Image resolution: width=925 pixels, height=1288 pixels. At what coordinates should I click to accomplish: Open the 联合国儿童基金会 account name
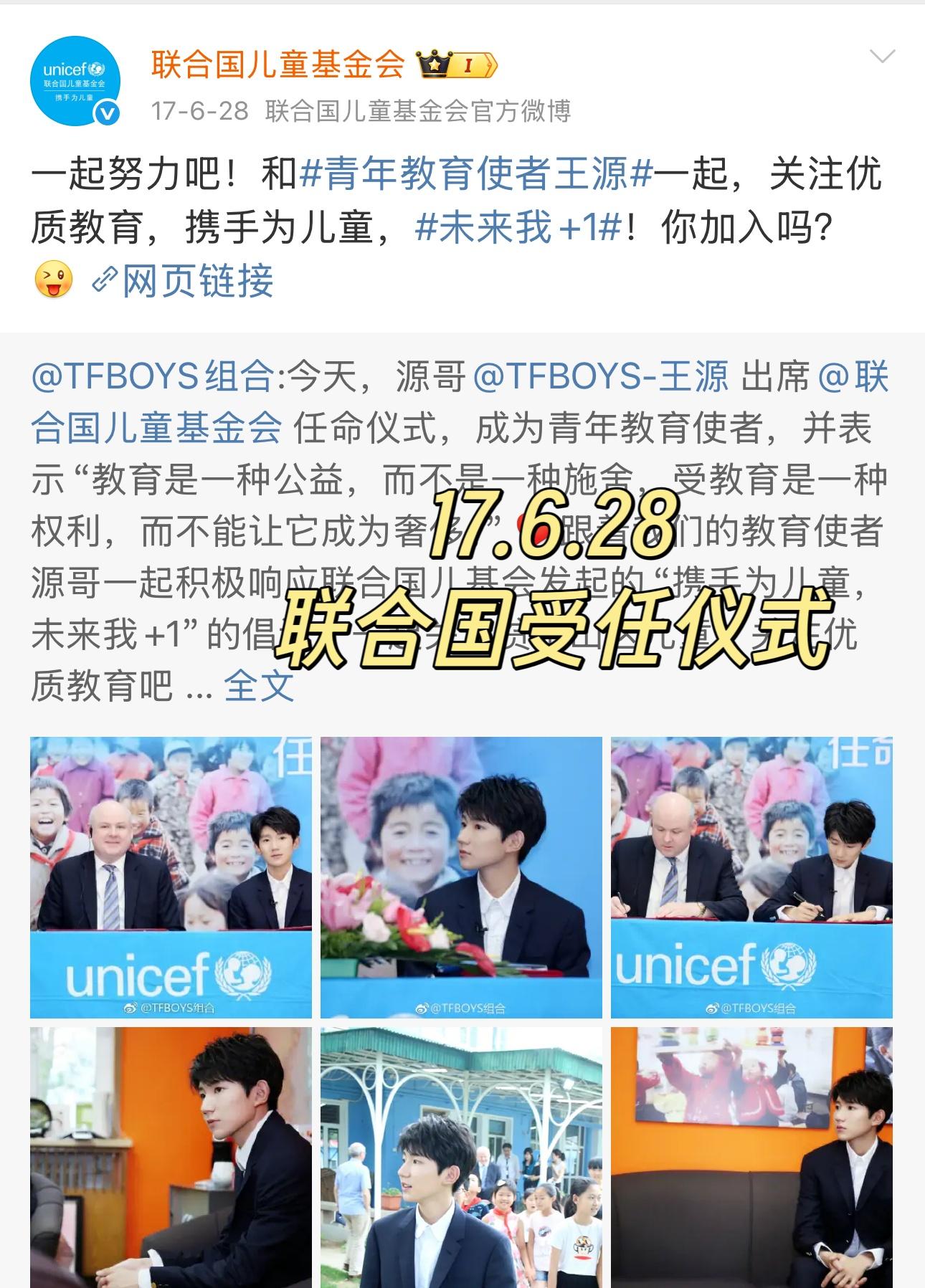pos(278,65)
